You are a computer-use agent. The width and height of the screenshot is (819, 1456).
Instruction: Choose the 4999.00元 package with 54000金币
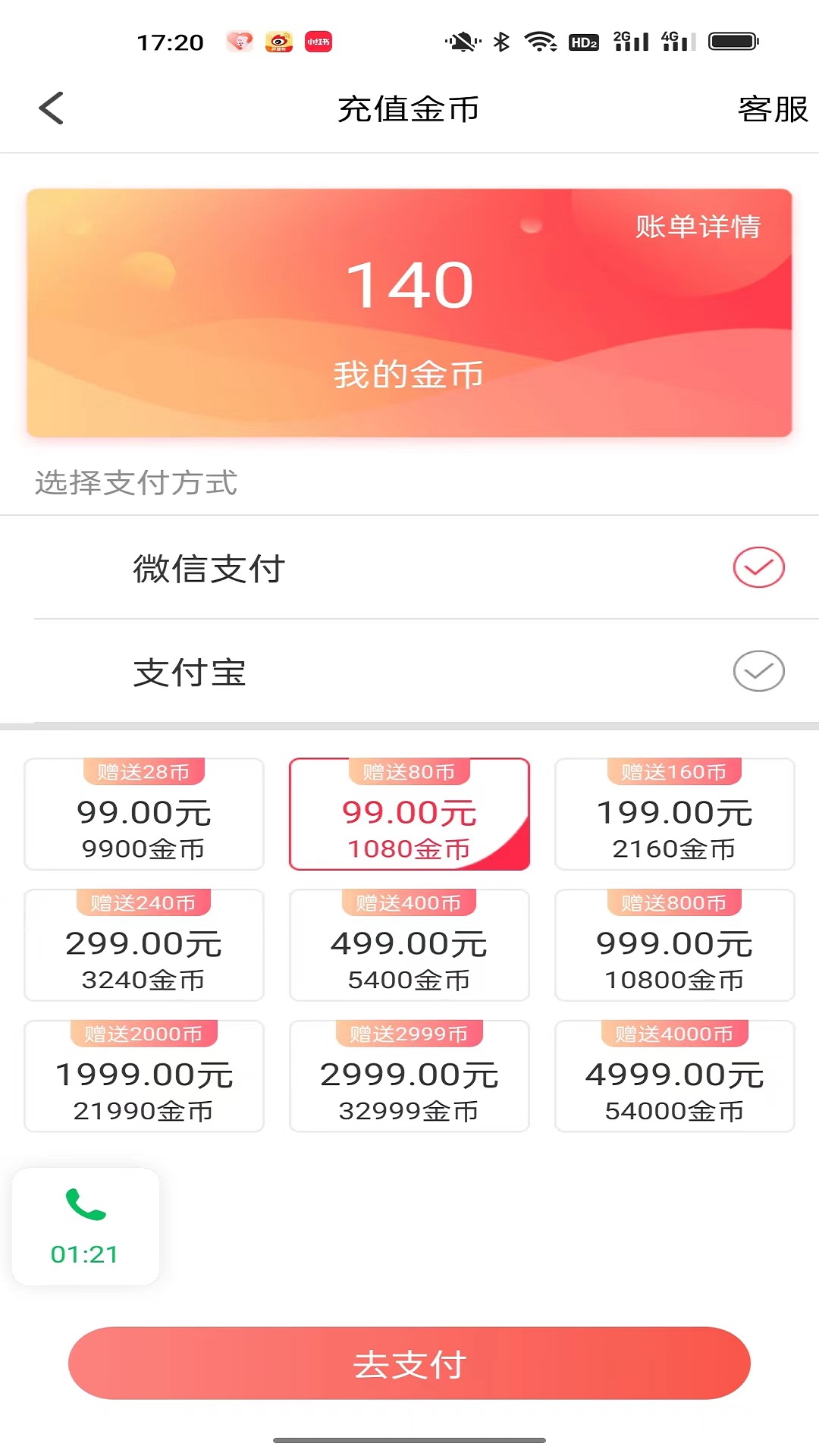(674, 1078)
